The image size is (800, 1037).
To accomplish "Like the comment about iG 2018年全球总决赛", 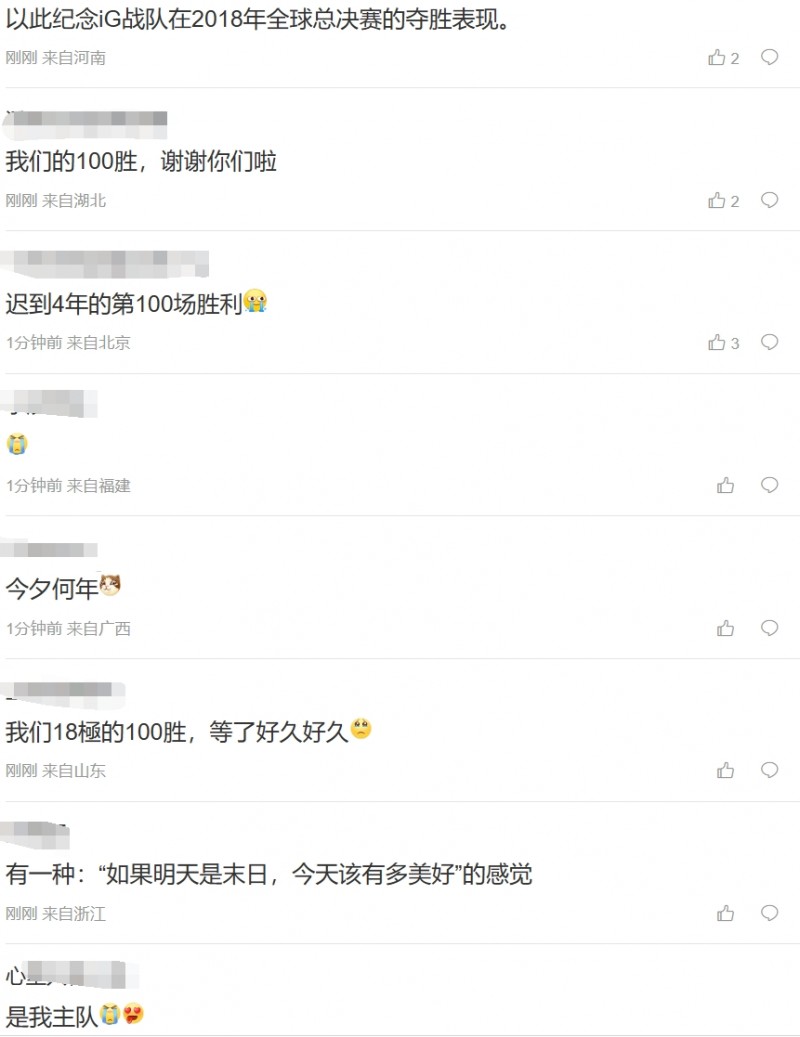I will pyautogui.click(x=717, y=58).
